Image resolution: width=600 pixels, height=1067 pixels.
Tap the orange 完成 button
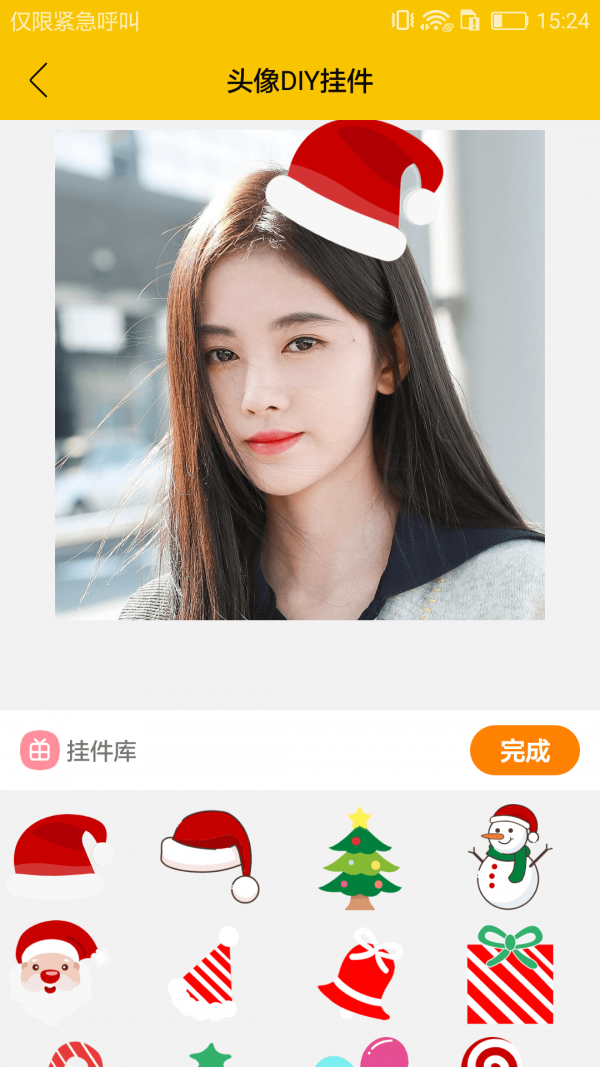pos(524,750)
